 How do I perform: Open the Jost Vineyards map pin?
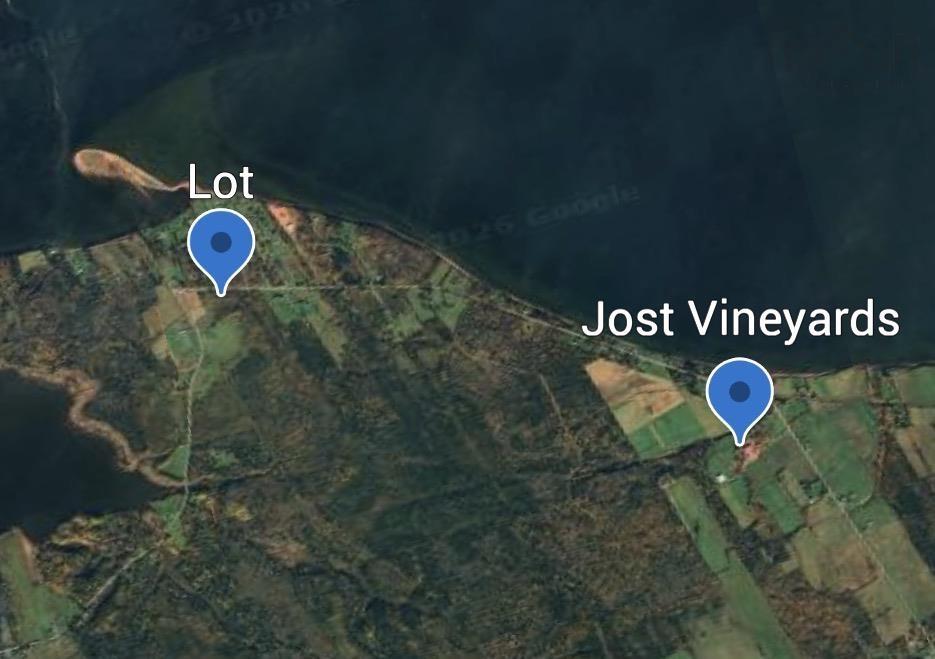739,395
